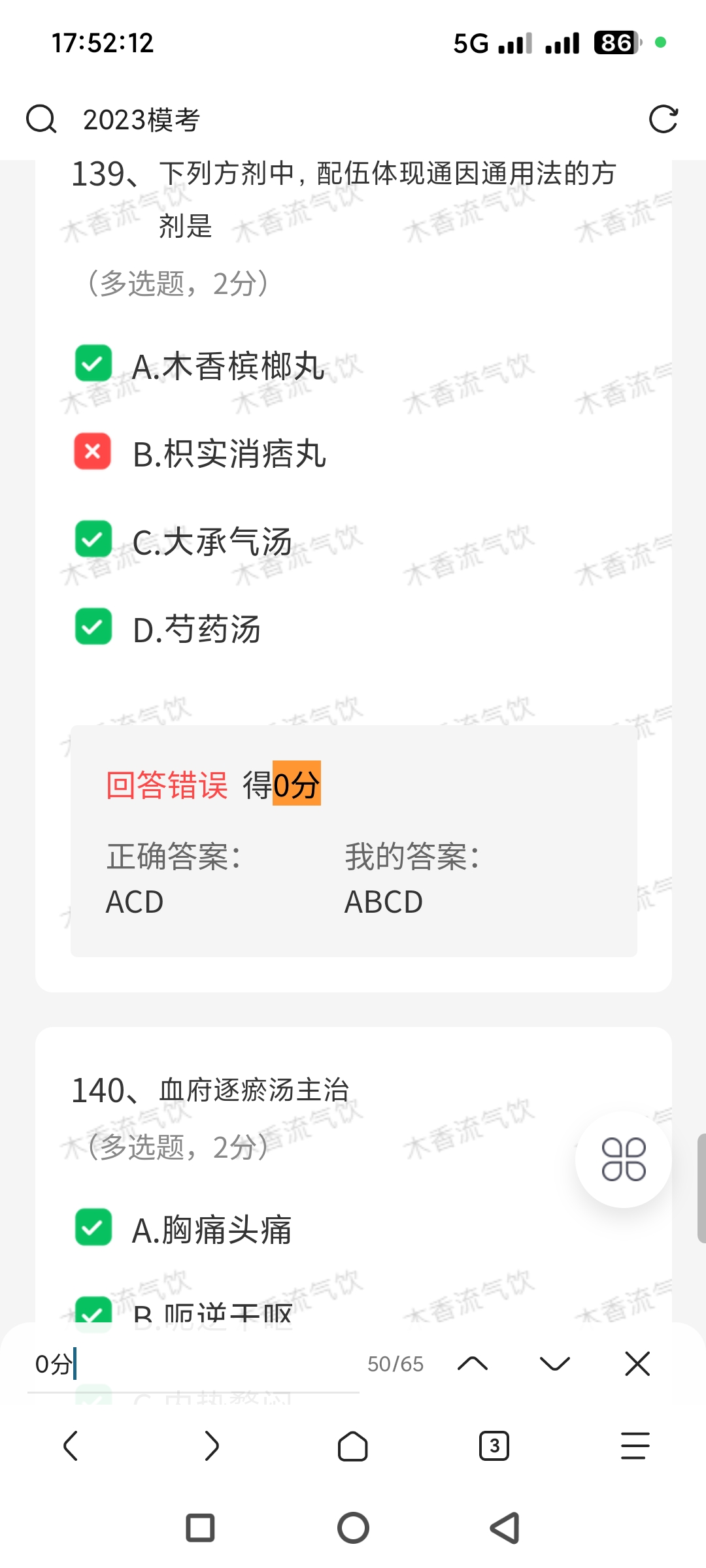The image size is (706, 1568).
Task: Toggle checkbox for A.胸痛头痛
Action: tap(93, 1227)
